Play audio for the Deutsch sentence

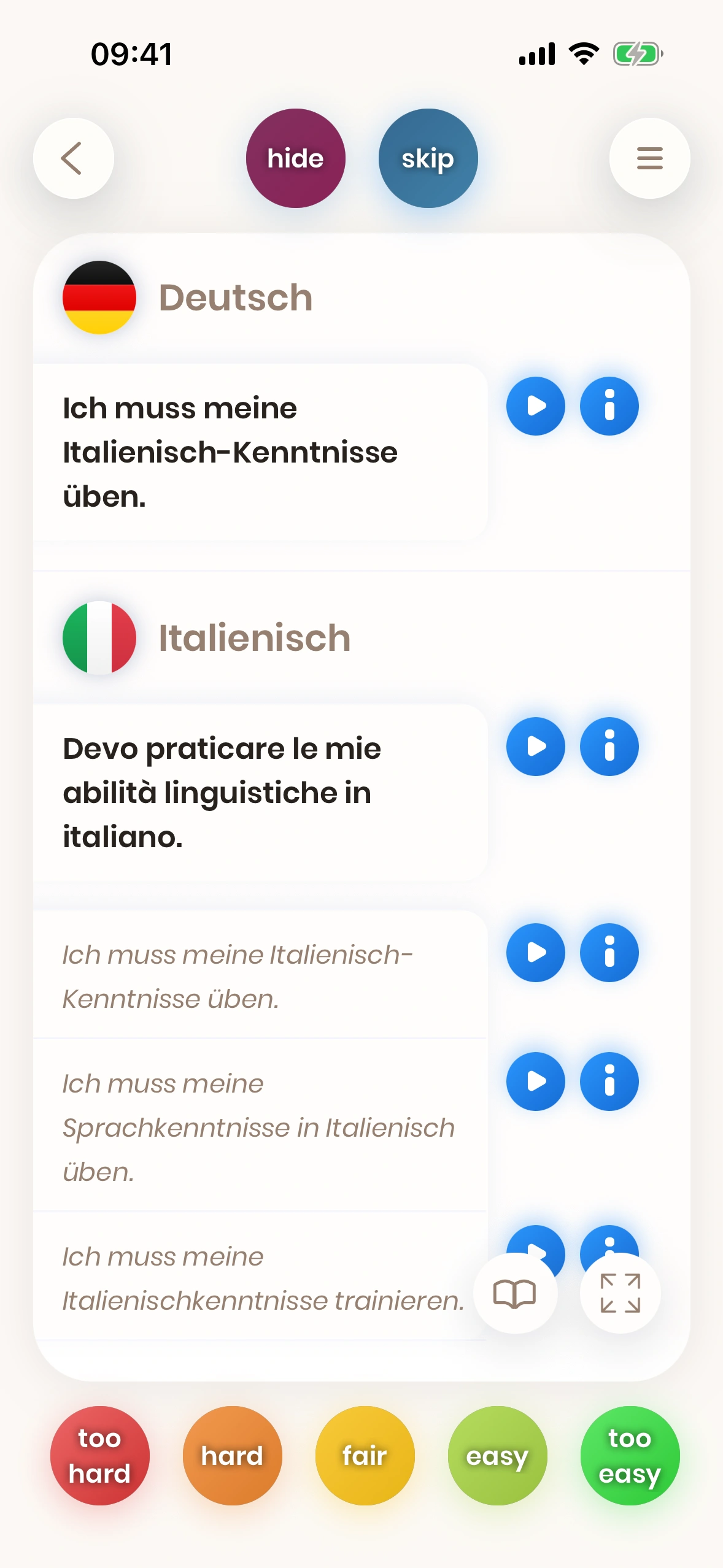pos(535,406)
